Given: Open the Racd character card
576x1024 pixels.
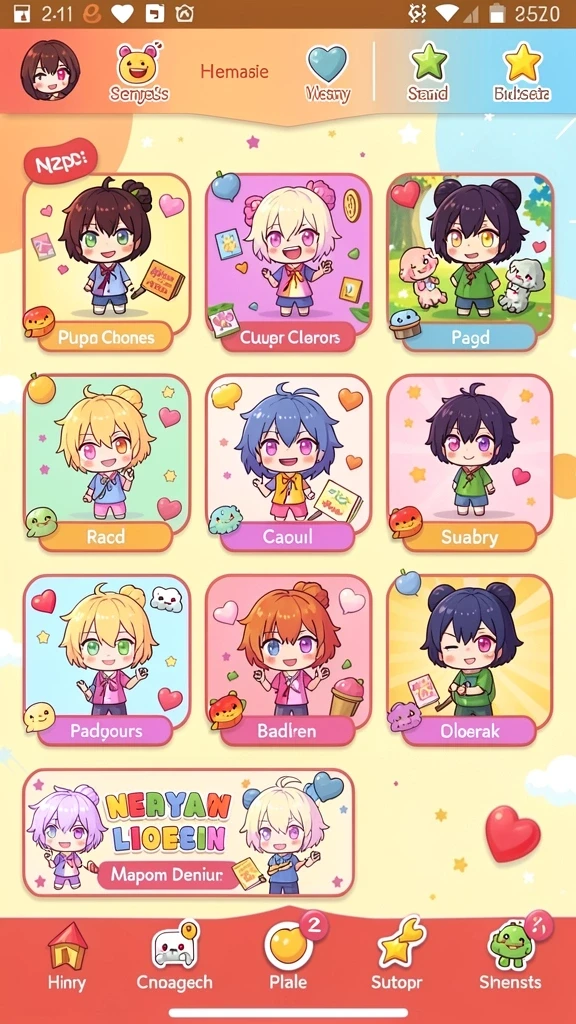Looking at the screenshot, I should 107,464.
